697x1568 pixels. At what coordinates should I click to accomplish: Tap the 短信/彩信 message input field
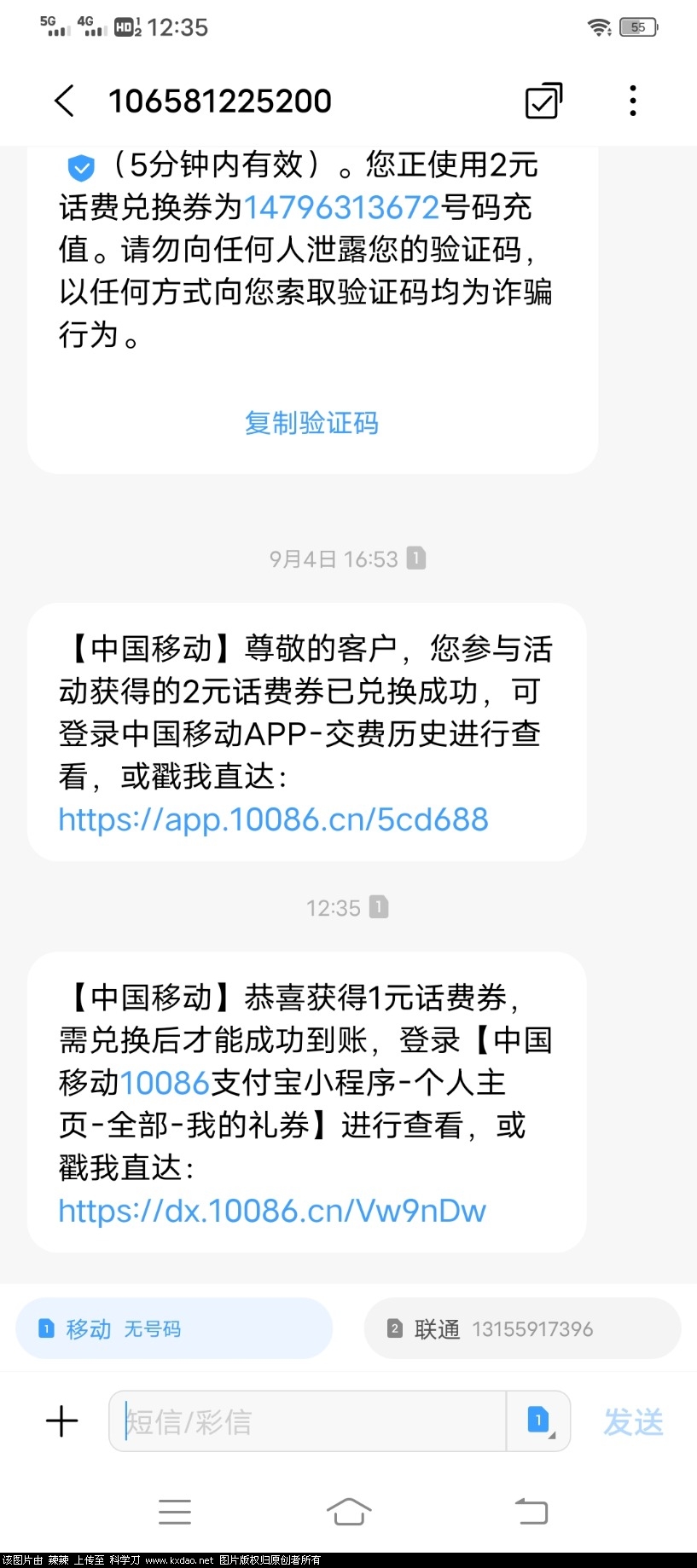click(307, 1420)
